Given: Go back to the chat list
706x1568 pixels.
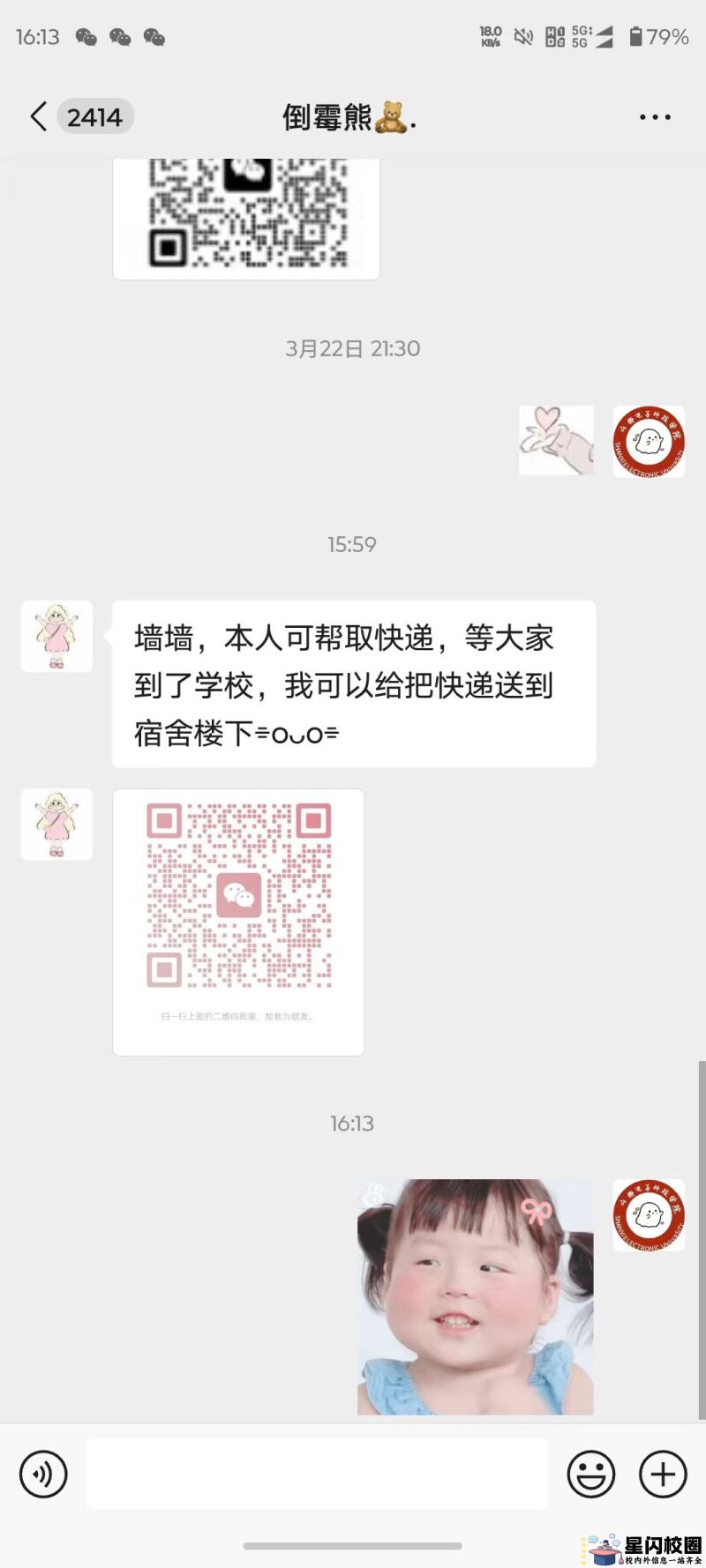Looking at the screenshot, I should tap(39, 116).
